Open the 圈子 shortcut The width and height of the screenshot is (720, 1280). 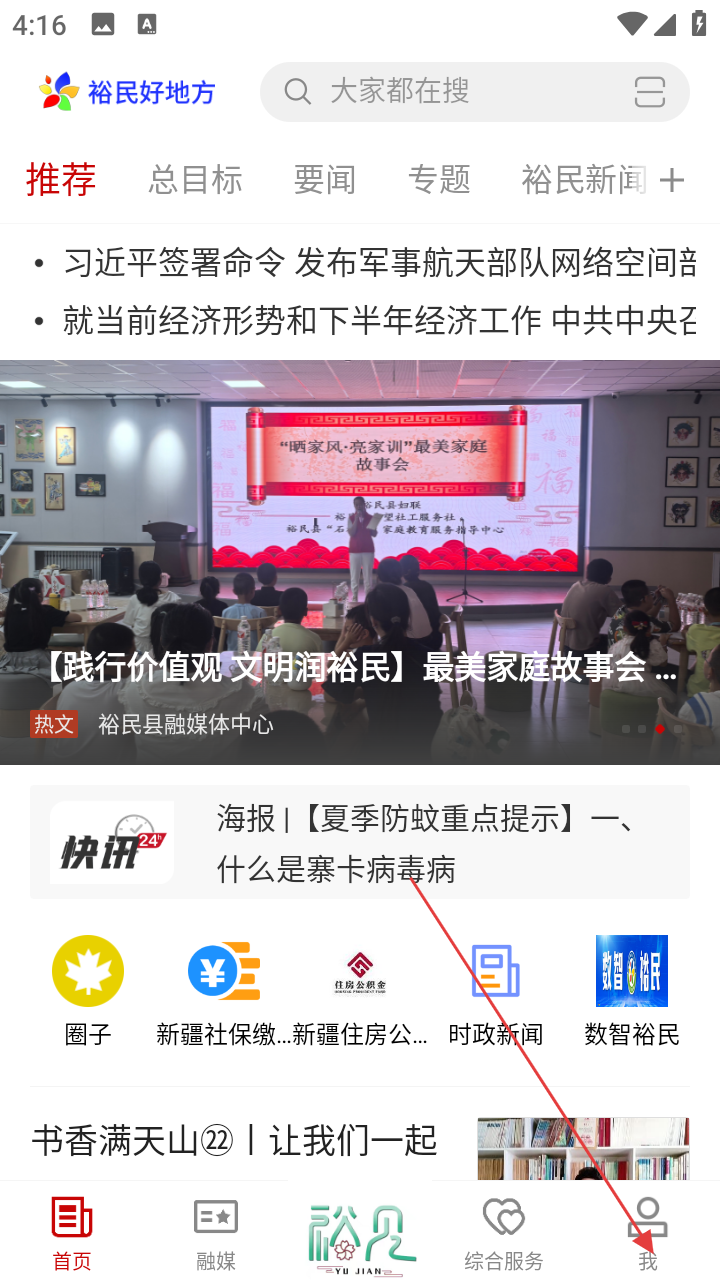pyautogui.click(x=88, y=990)
